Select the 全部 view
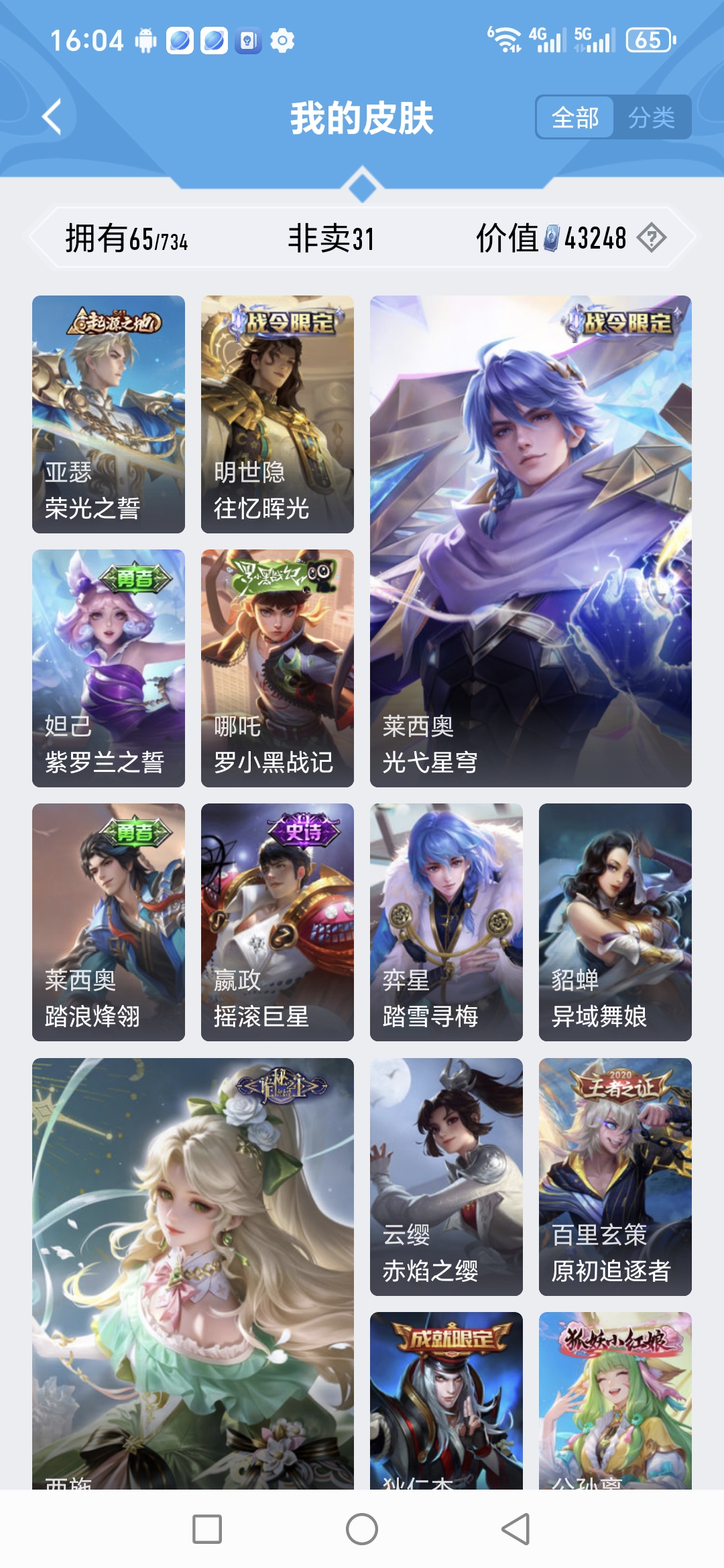724x1568 pixels. point(575,118)
